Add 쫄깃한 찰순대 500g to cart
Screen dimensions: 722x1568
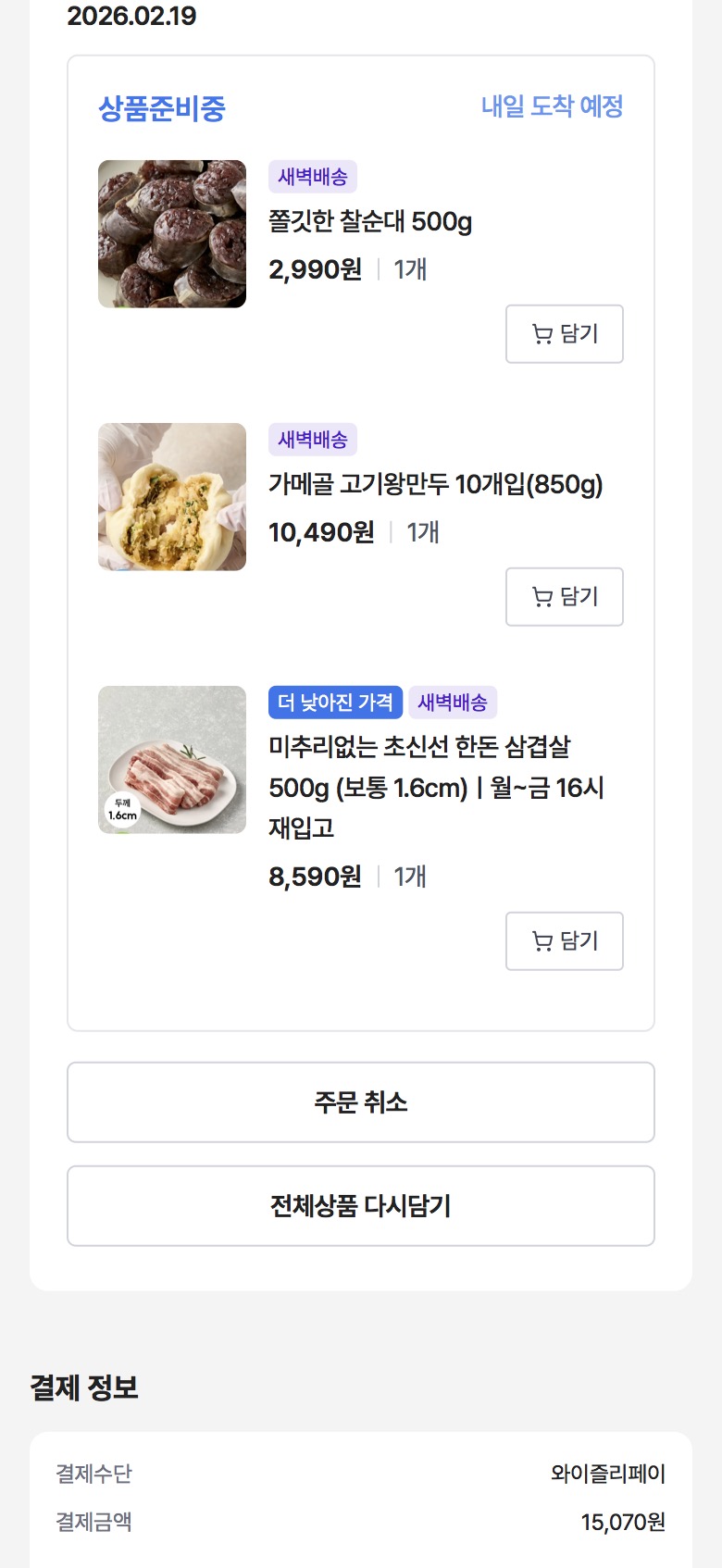[x=564, y=334]
